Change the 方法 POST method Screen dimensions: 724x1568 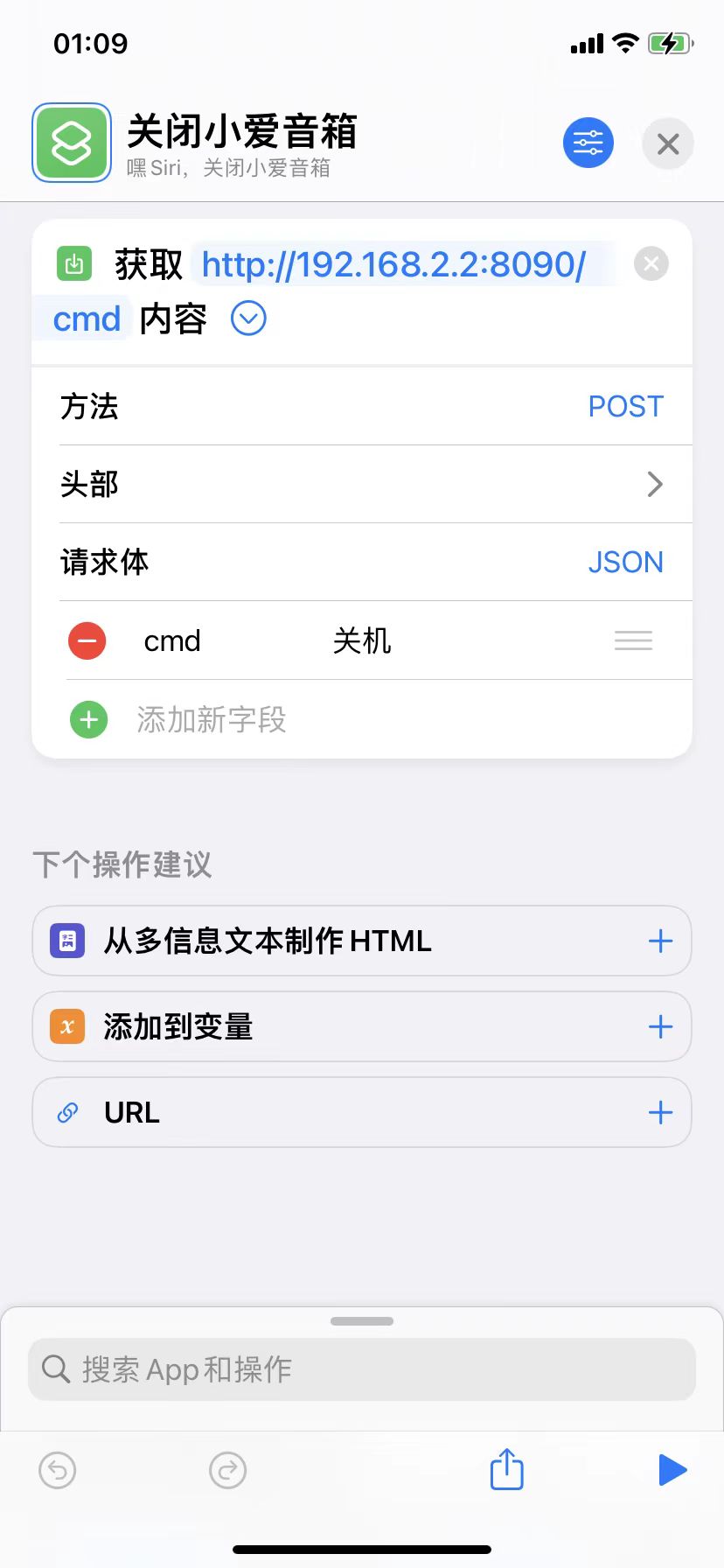[625, 406]
